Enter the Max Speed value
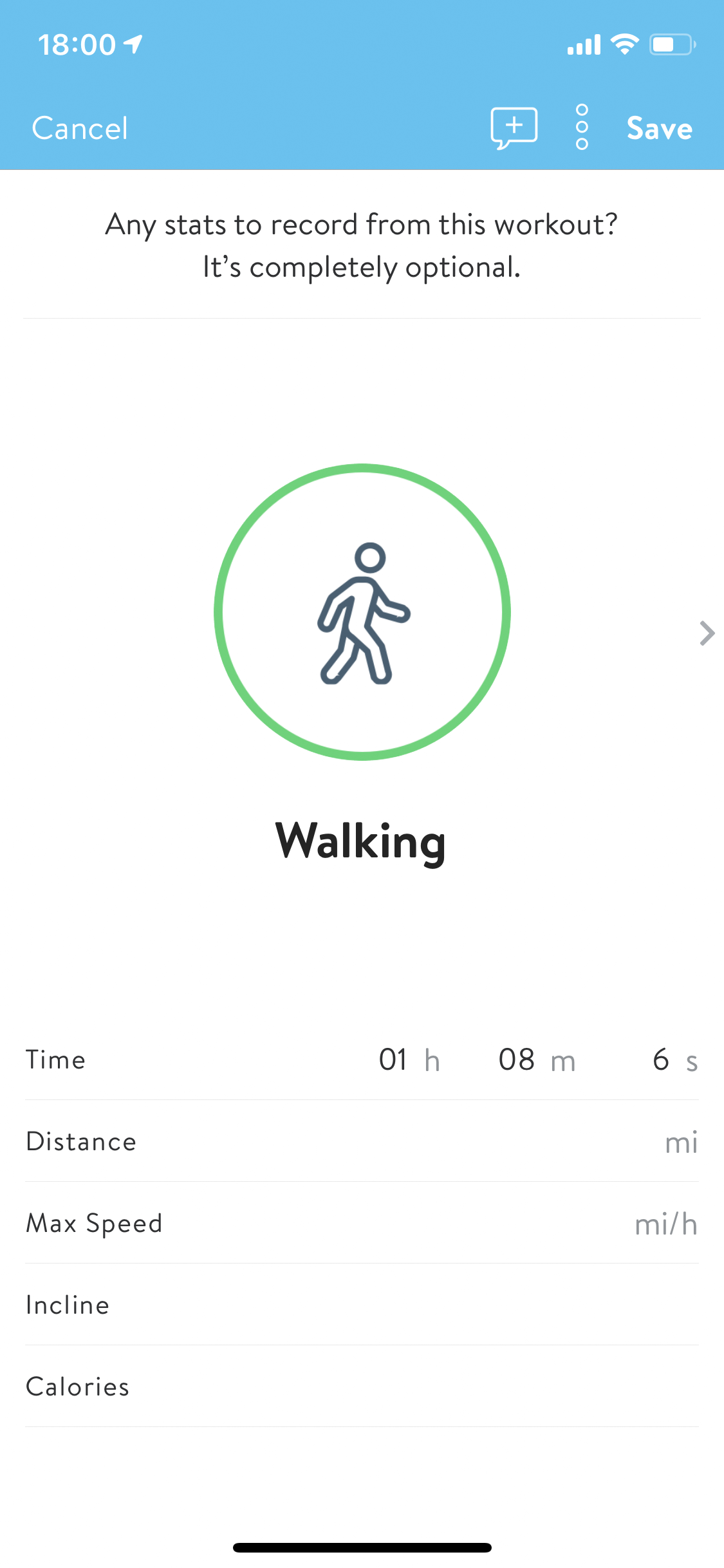This screenshot has height=1568, width=724. pos(362,1223)
